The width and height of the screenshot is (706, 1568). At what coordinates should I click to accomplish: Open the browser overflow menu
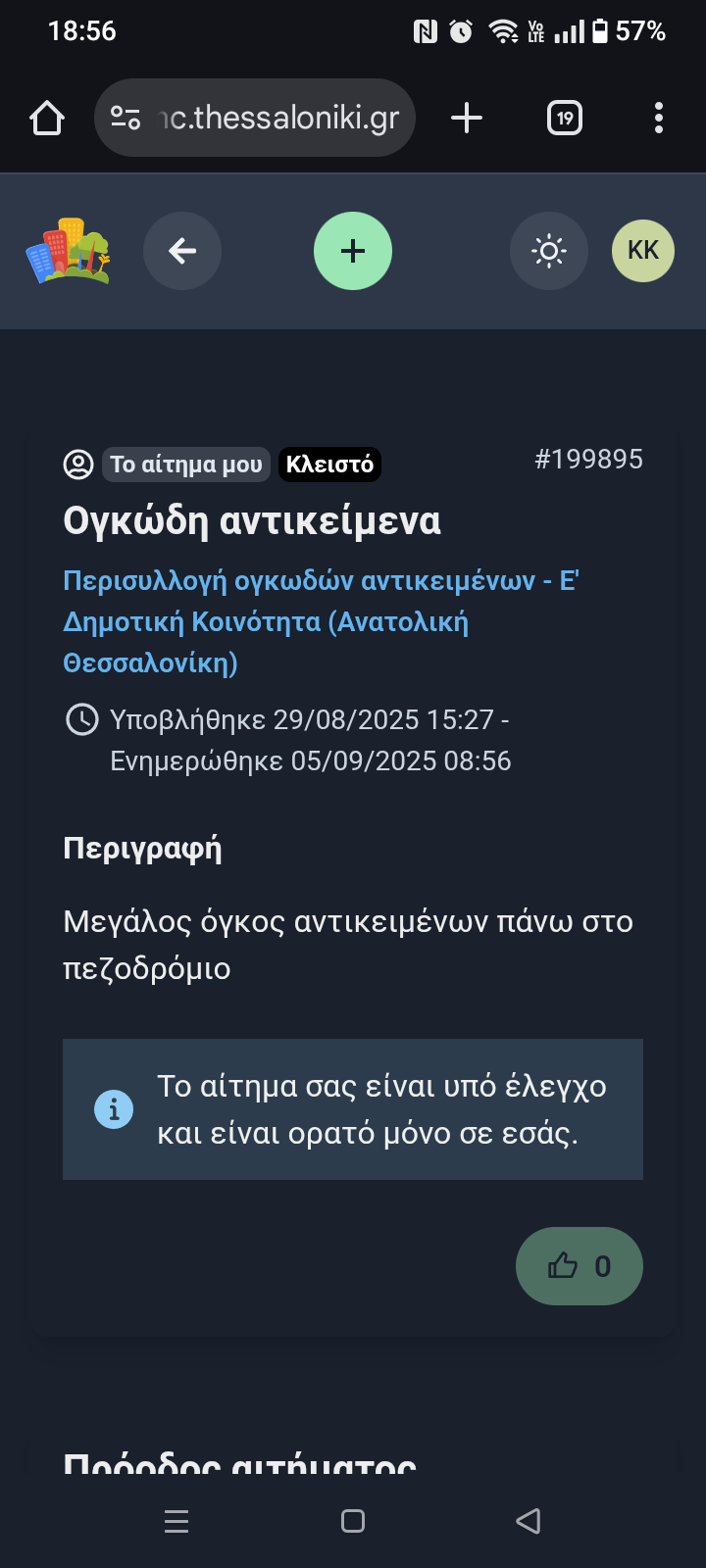pyautogui.click(x=659, y=119)
